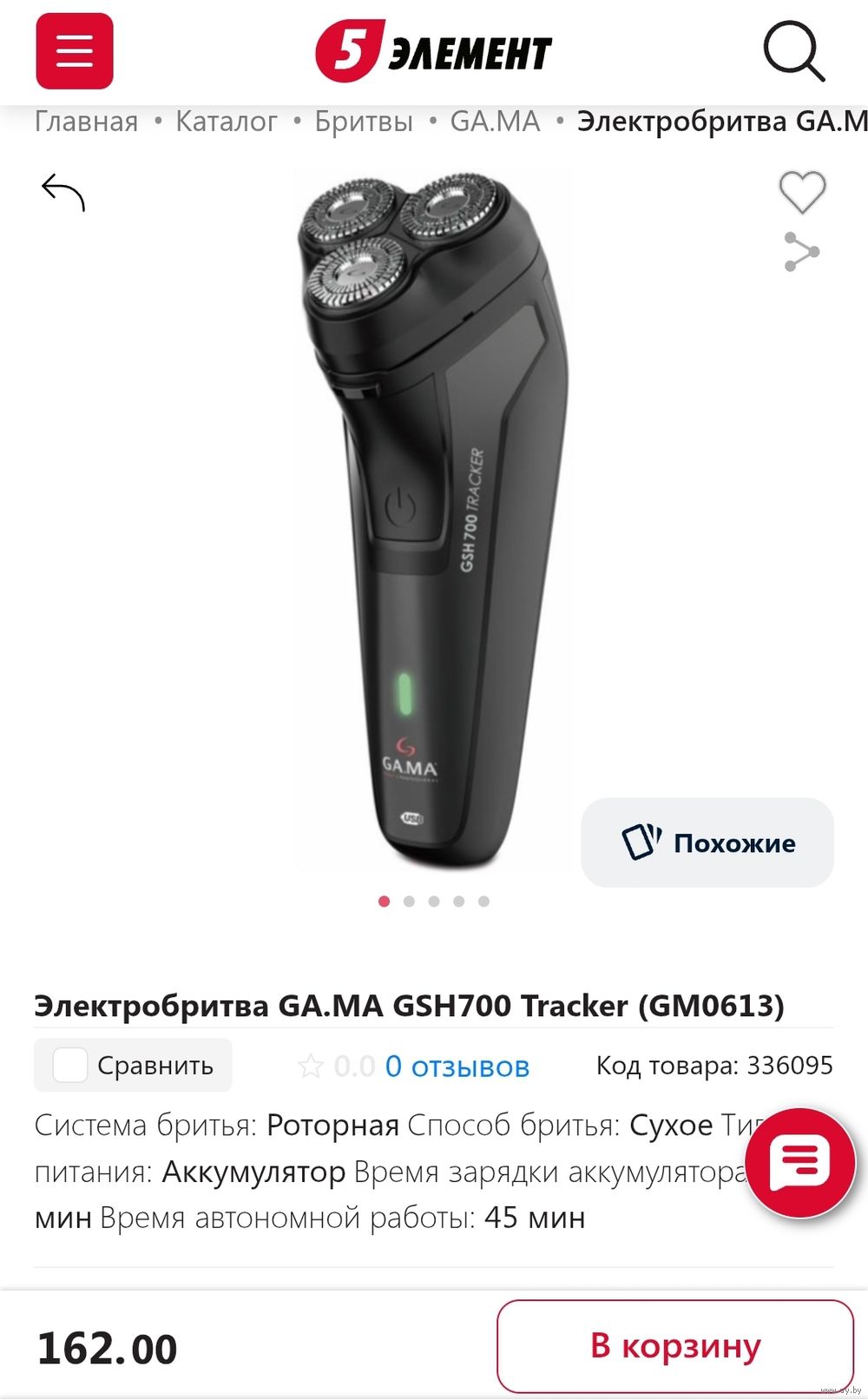This screenshot has height=1400, width=868.
Task: Share this product
Action: pos(801,252)
